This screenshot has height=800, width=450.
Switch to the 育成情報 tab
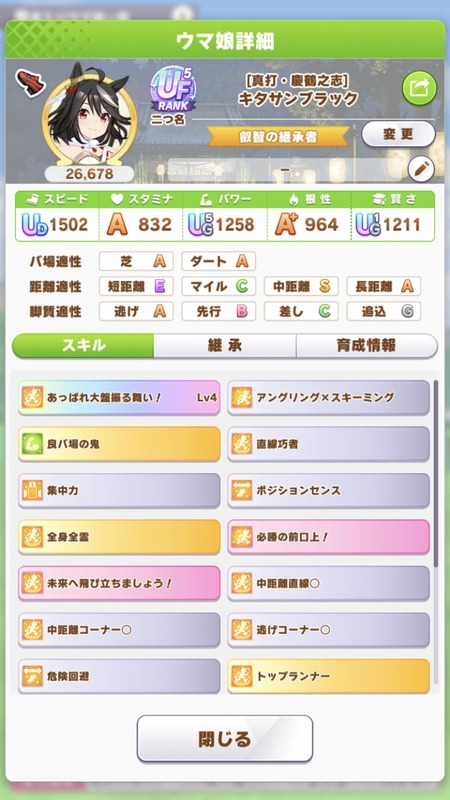point(366,346)
